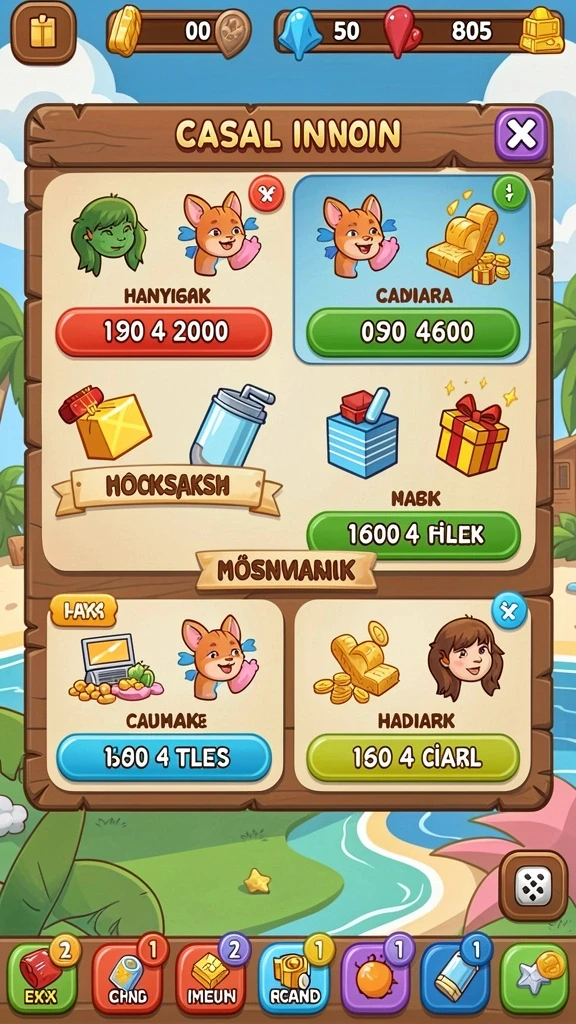Open the CHNG item in bottom bar
Image resolution: width=576 pixels, height=1024 pixels.
coord(127,978)
